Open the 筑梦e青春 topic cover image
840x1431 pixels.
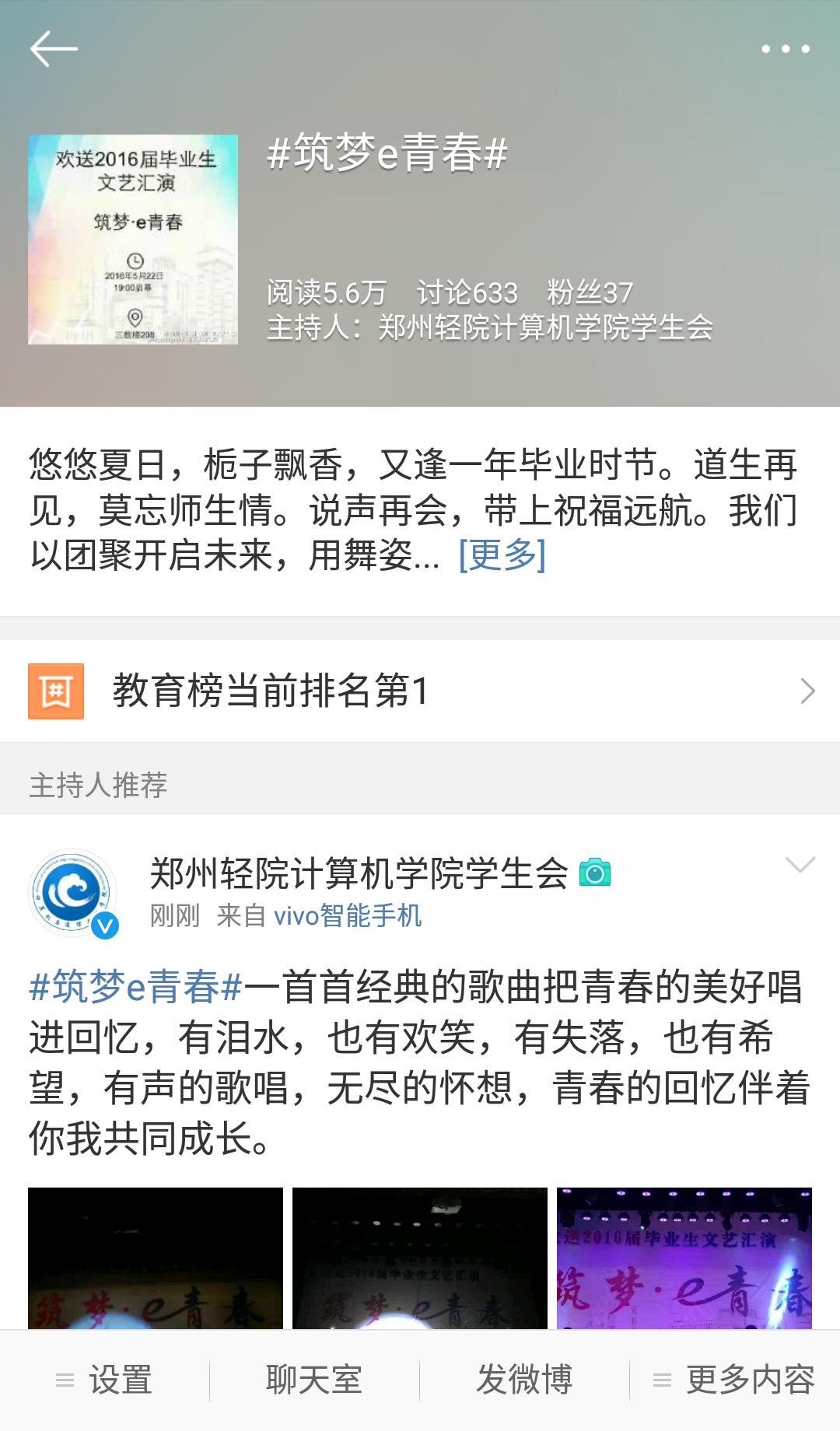coord(133,240)
